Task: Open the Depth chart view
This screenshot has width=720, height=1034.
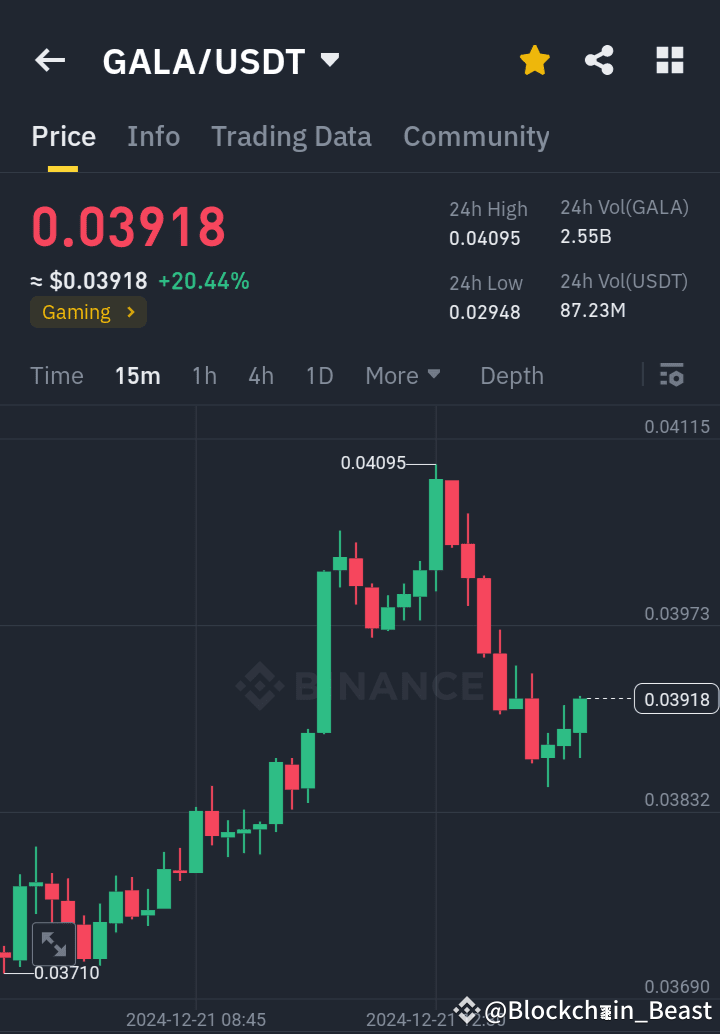Action: point(511,376)
